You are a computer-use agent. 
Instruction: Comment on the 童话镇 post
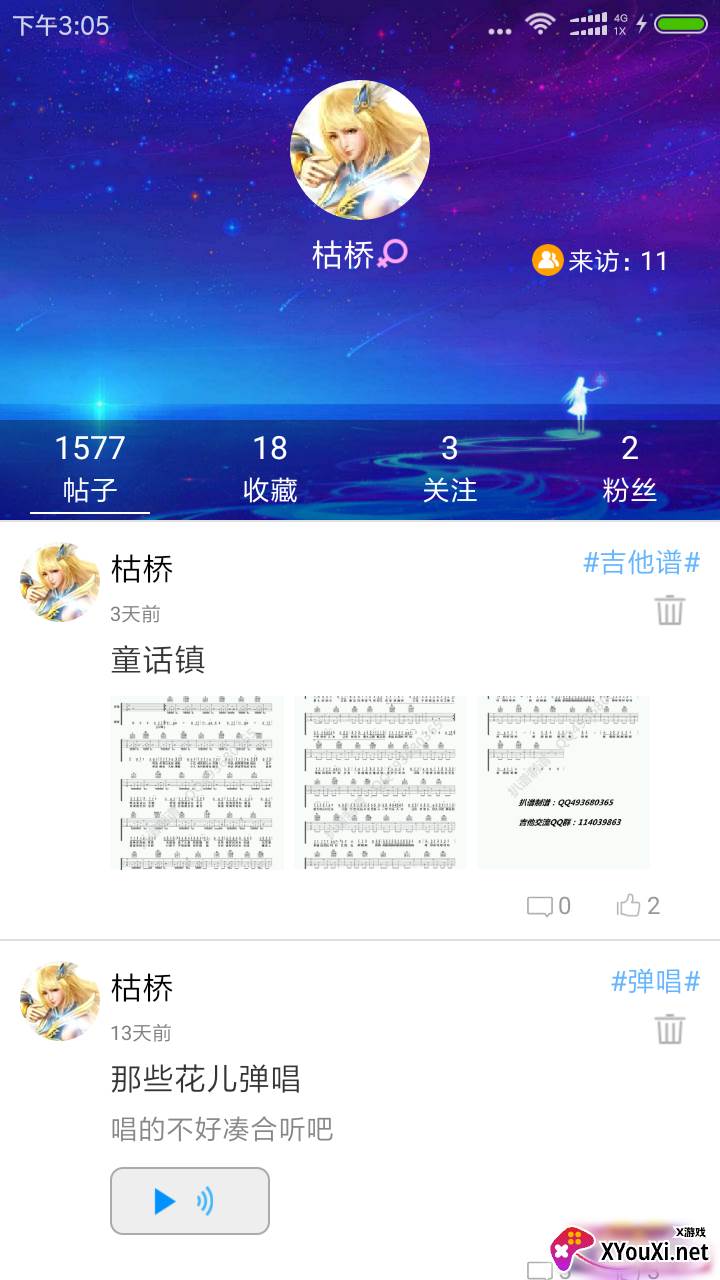(x=549, y=906)
